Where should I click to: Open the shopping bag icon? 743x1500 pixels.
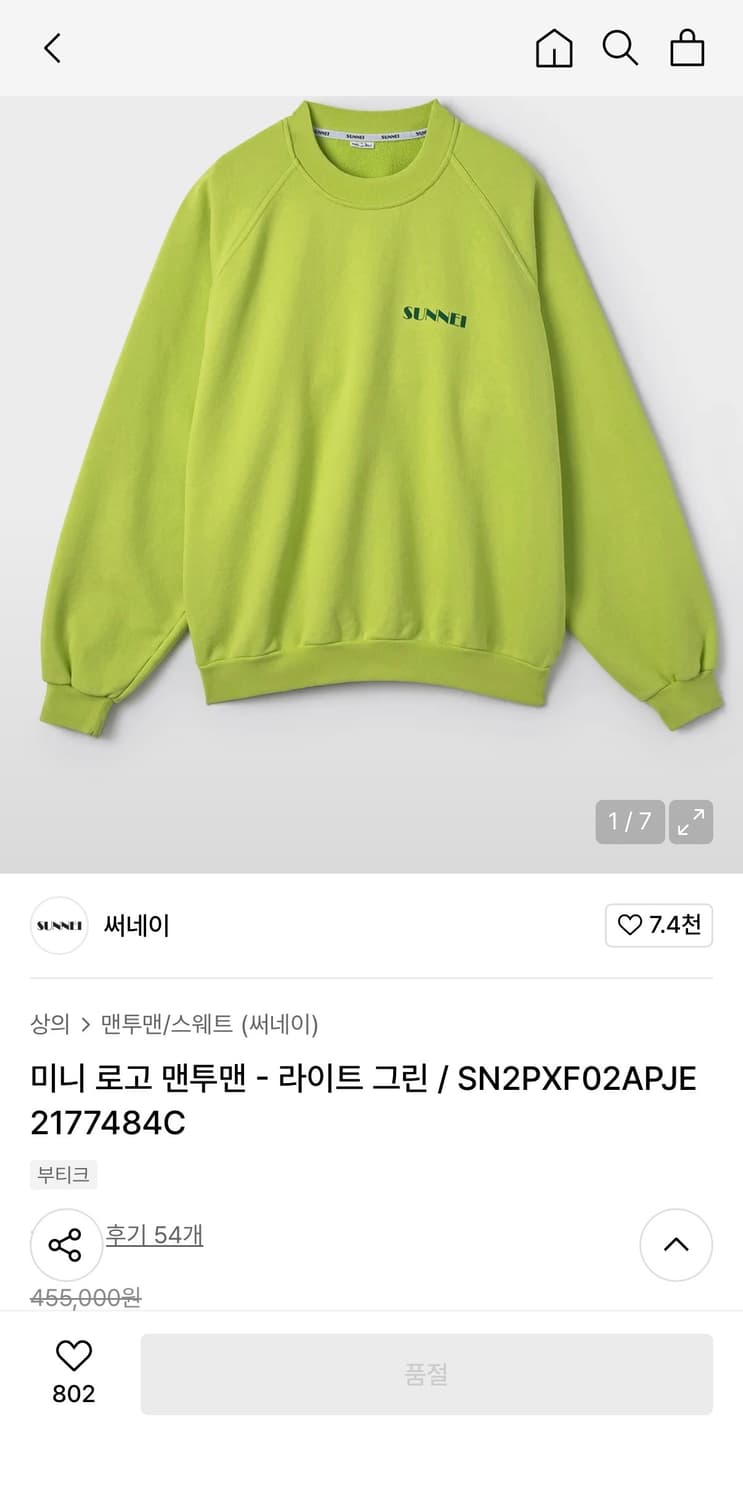tap(687, 47)
